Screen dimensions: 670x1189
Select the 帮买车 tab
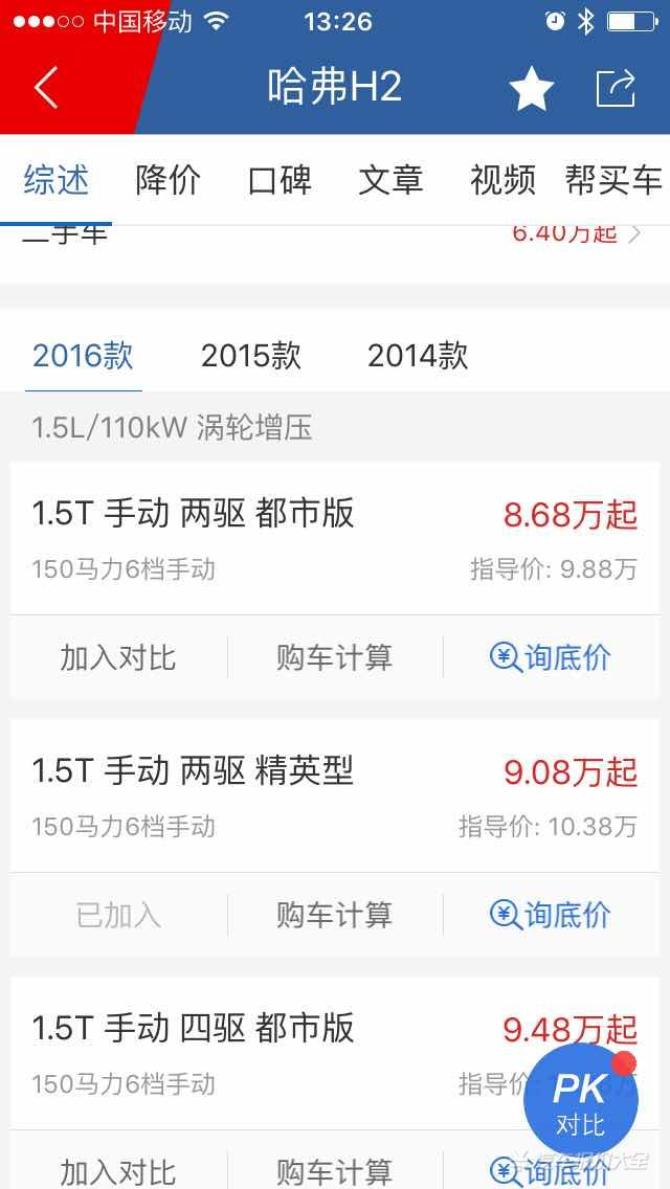(613, 181)
